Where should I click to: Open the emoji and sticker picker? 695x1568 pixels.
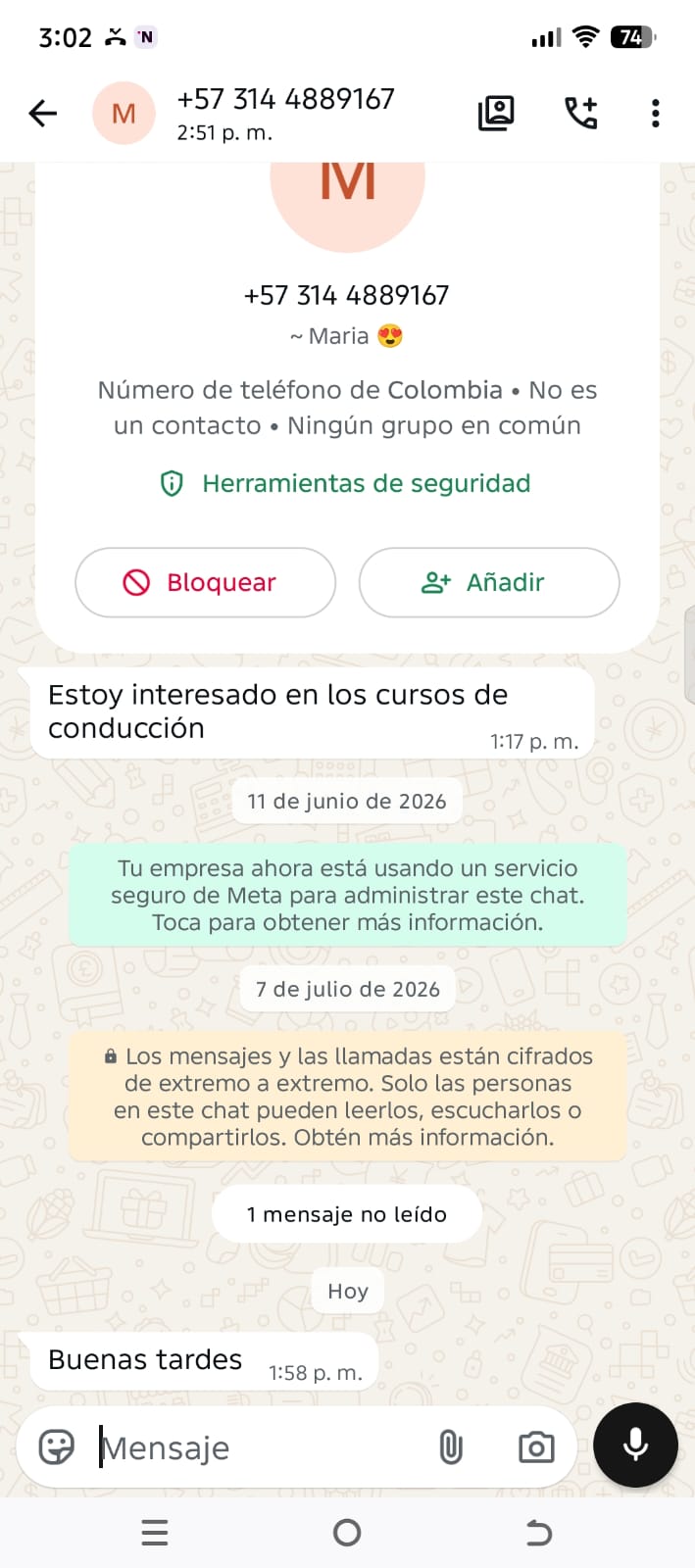57,1447
